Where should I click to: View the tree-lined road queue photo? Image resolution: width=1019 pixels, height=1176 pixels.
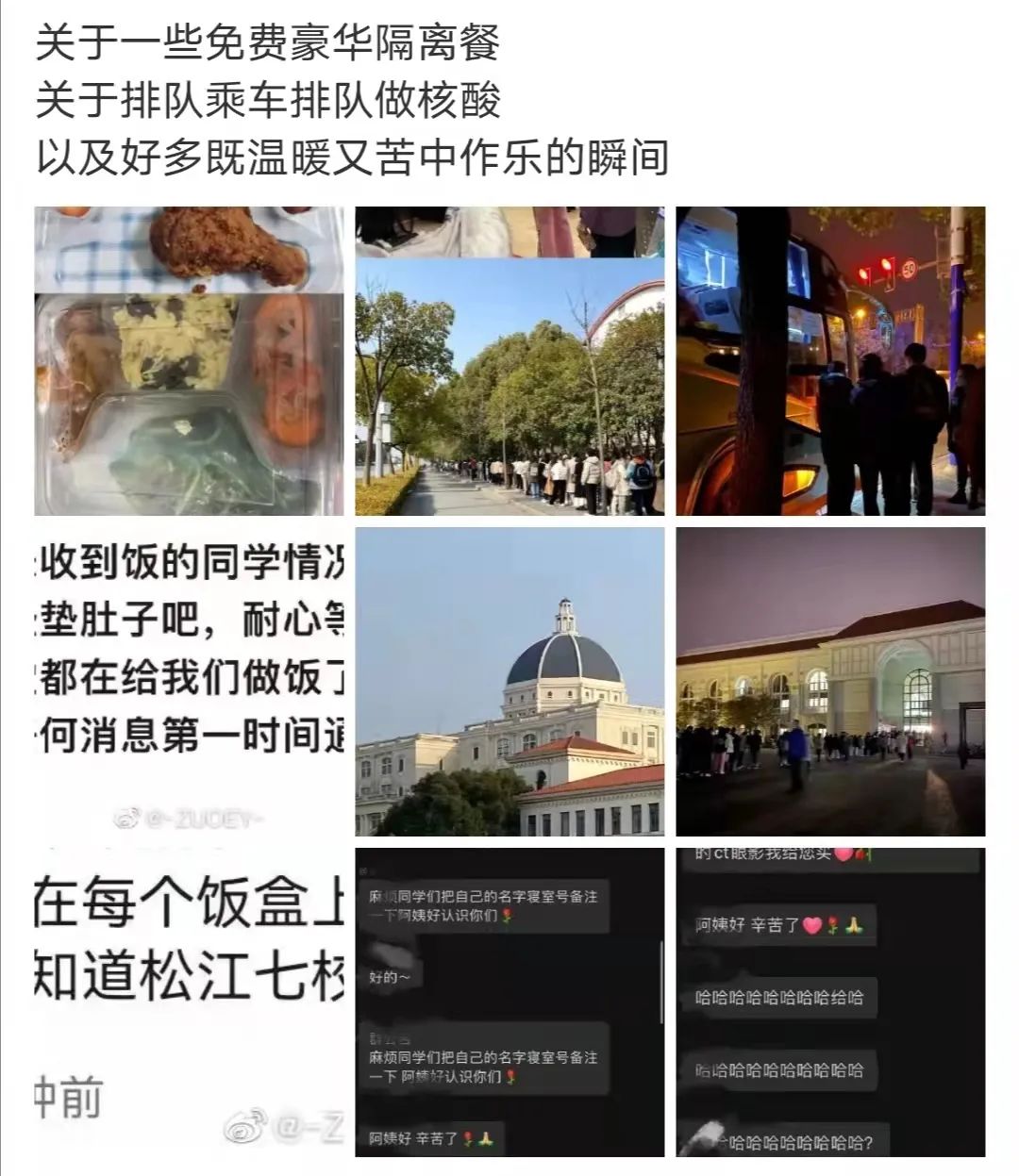coord(509,361)
